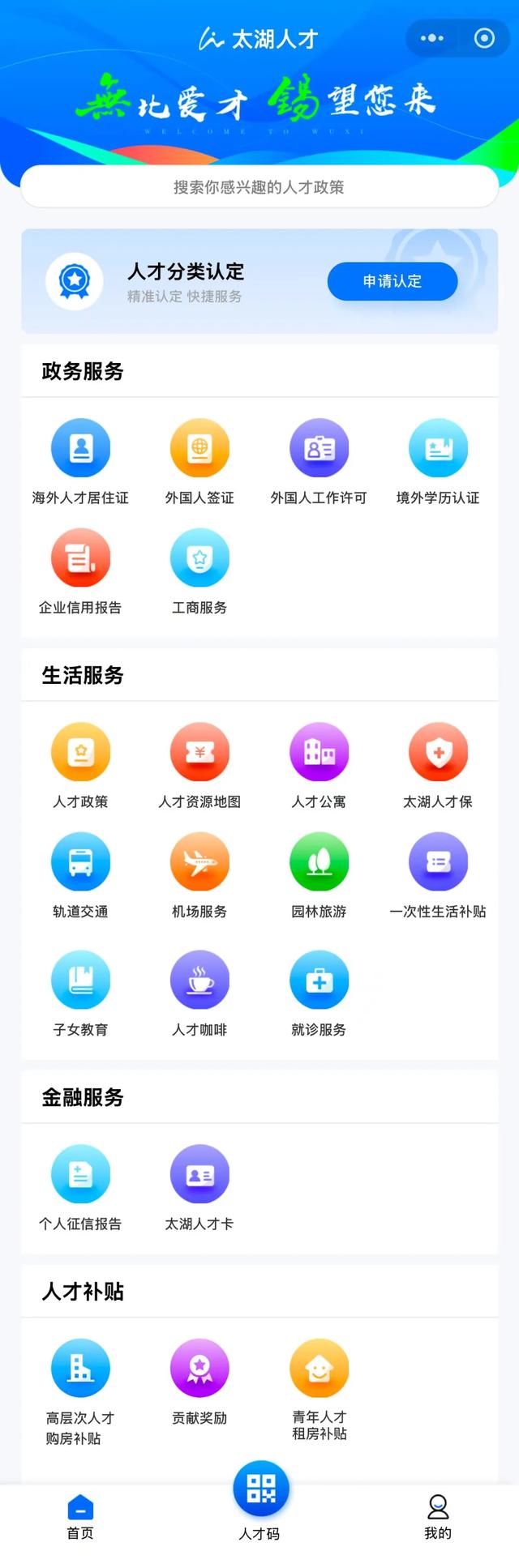Viewport: 519px width, 1568px height.
Task: Close the mini program via target icon
Action: [x=484, y=38]
